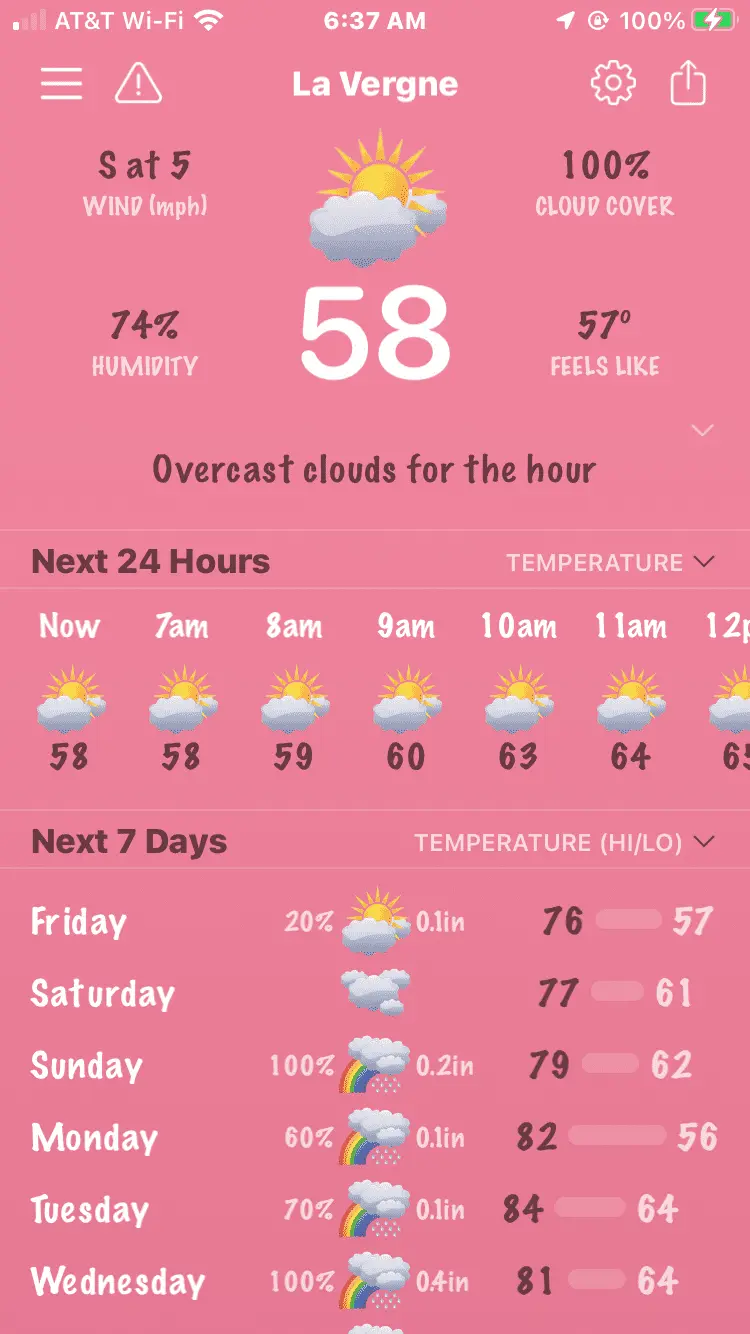Open Monday's forecast row

[x=374, y=1137]
